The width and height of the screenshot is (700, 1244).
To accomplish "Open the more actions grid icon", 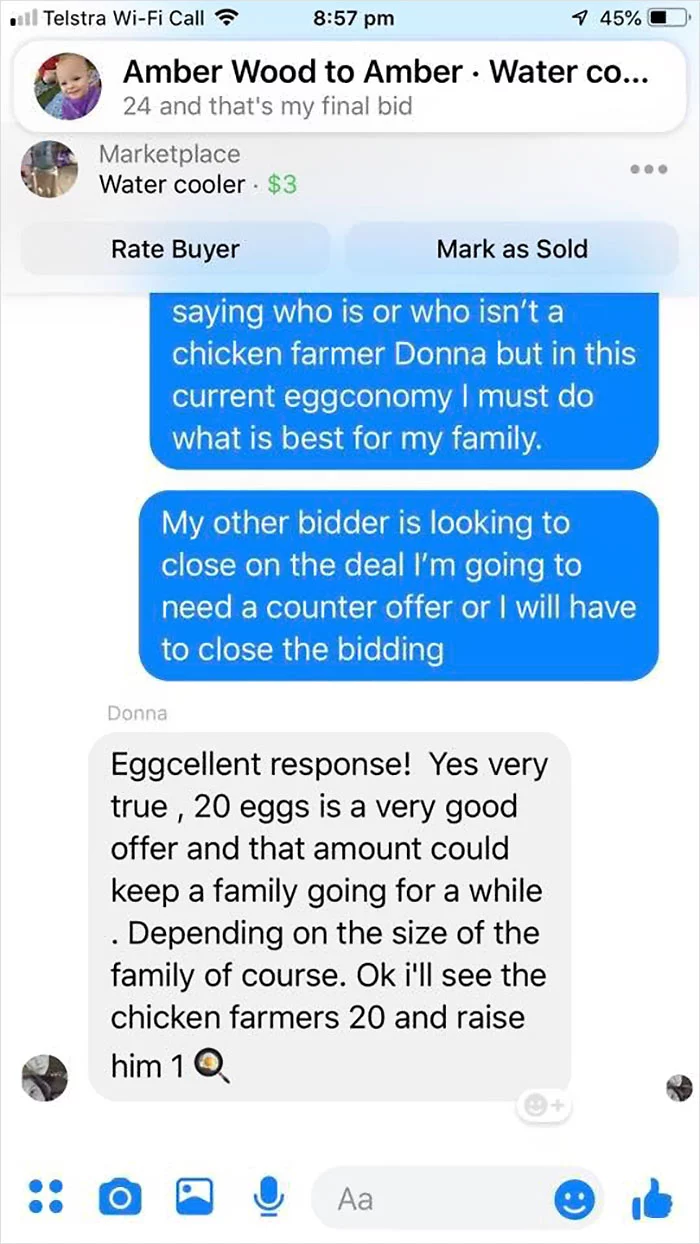I will pyautogui.click(x=47, y=1195).
